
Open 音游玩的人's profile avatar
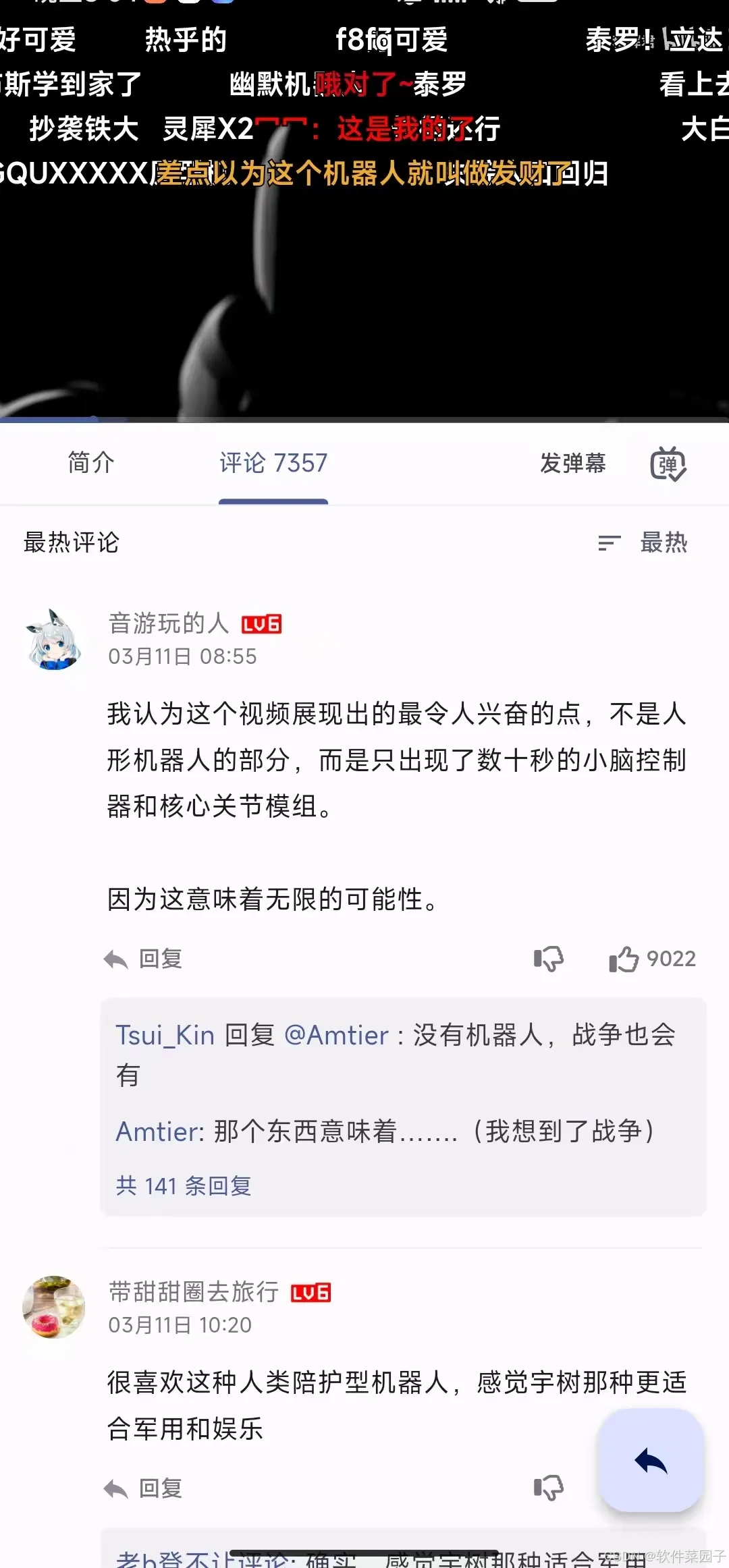coord(55,640)
